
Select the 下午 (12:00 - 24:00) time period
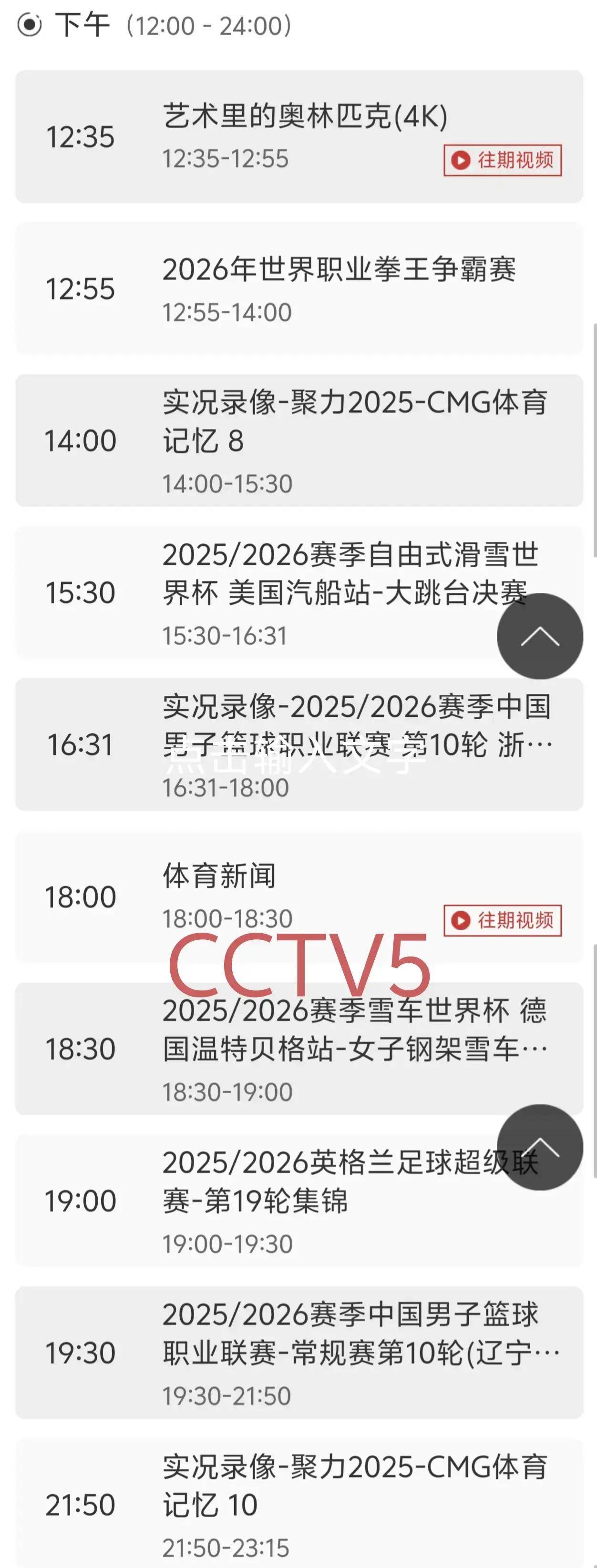coord(29,26)
